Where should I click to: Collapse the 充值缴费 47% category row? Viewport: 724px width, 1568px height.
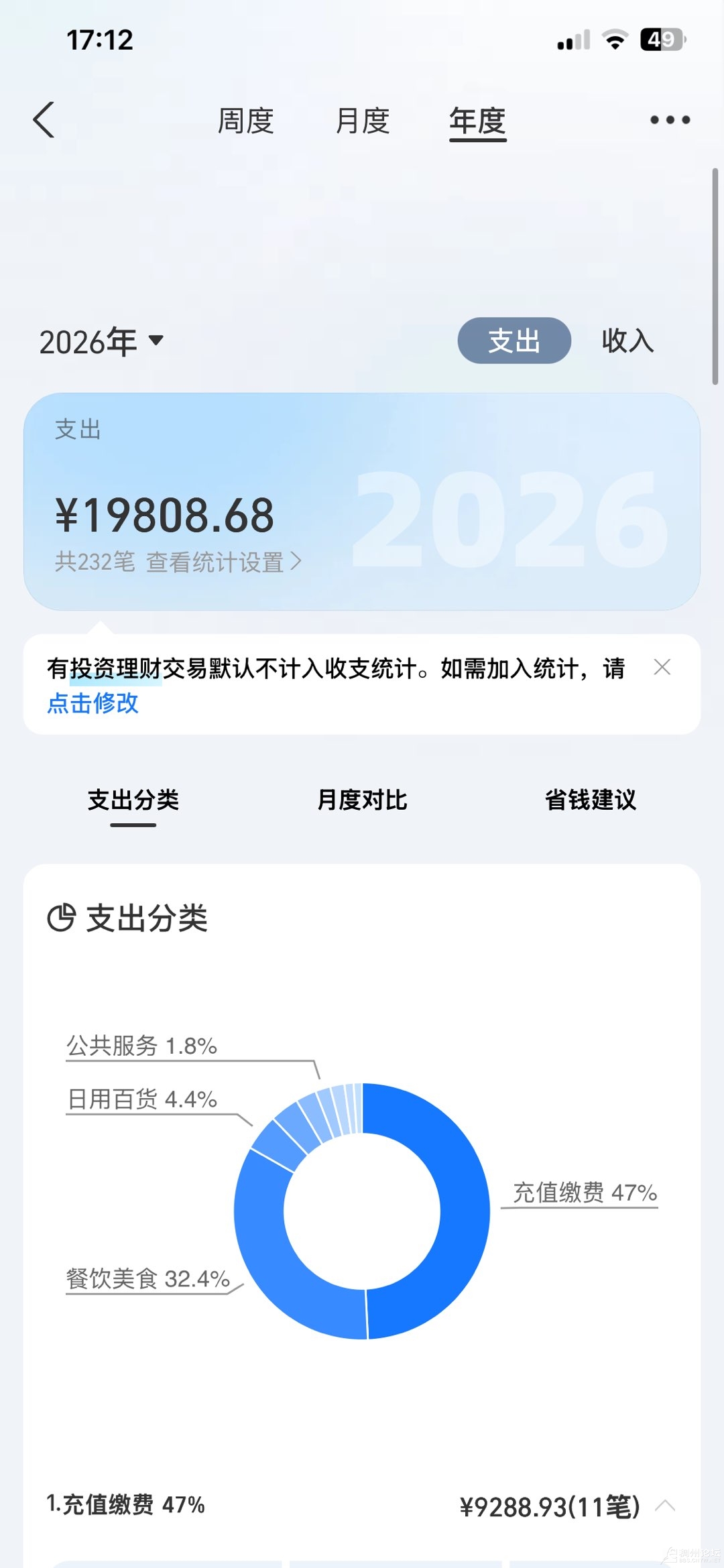(x=665, y=1505)
